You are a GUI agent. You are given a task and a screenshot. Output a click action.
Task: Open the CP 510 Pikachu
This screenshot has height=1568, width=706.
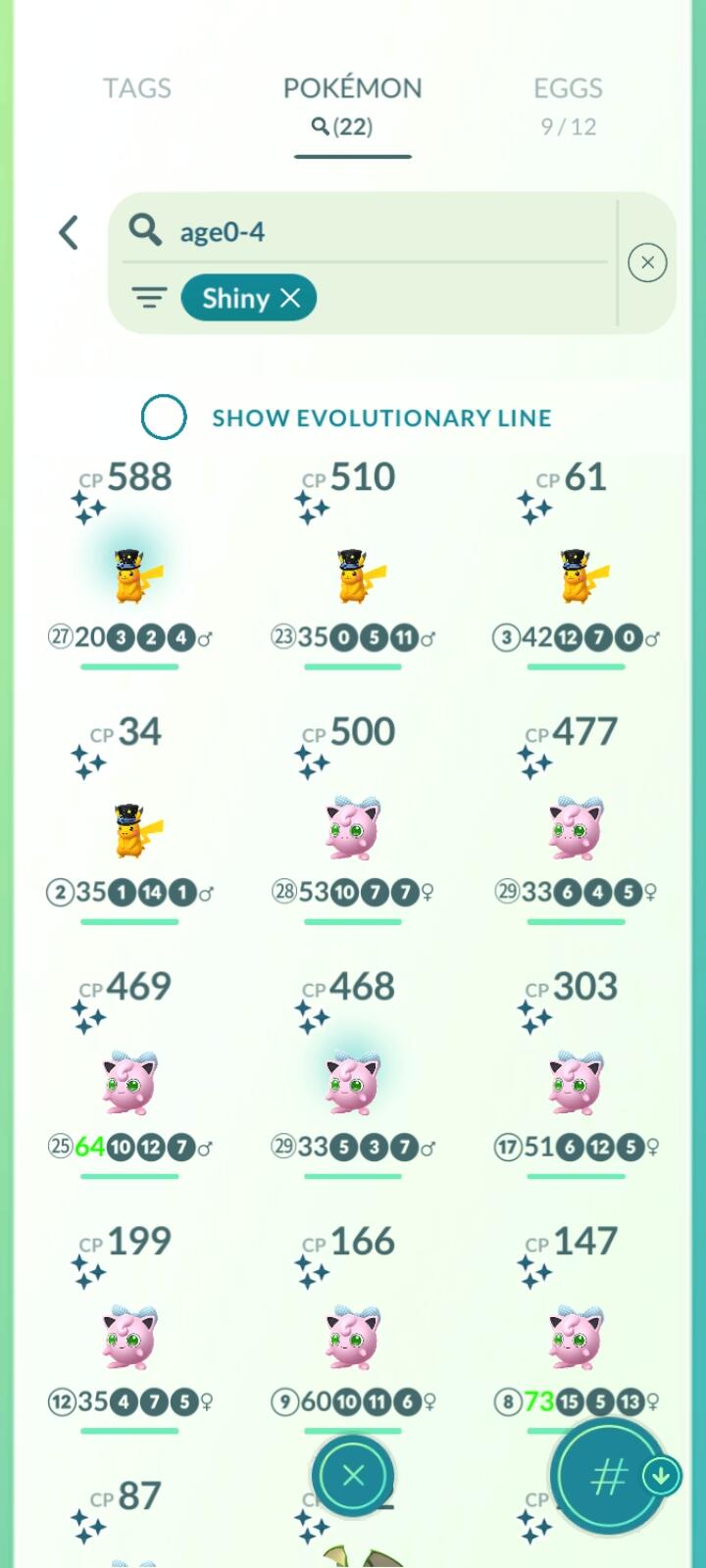pos(353,575)
